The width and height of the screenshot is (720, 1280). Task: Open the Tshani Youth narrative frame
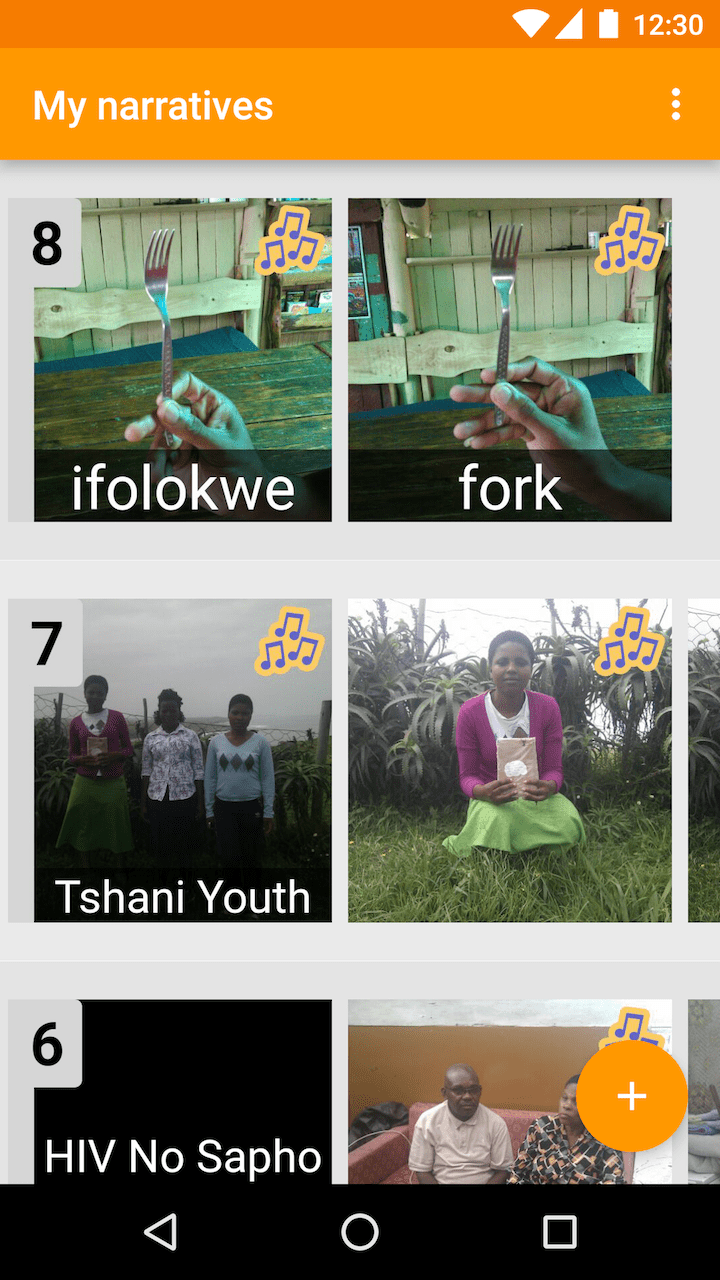tap(183, 760)
